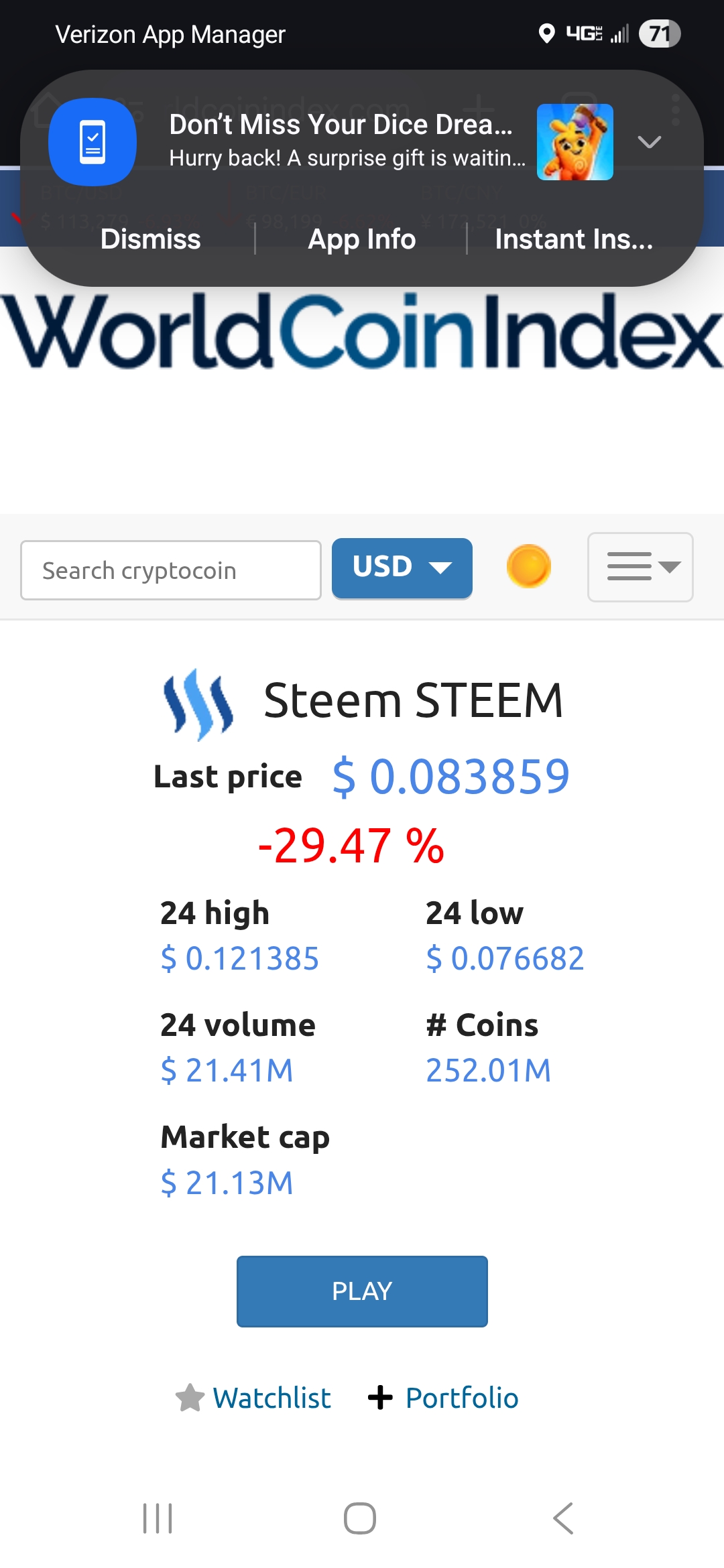Add Steem to Watchlist

click(x=253, y=1398)
